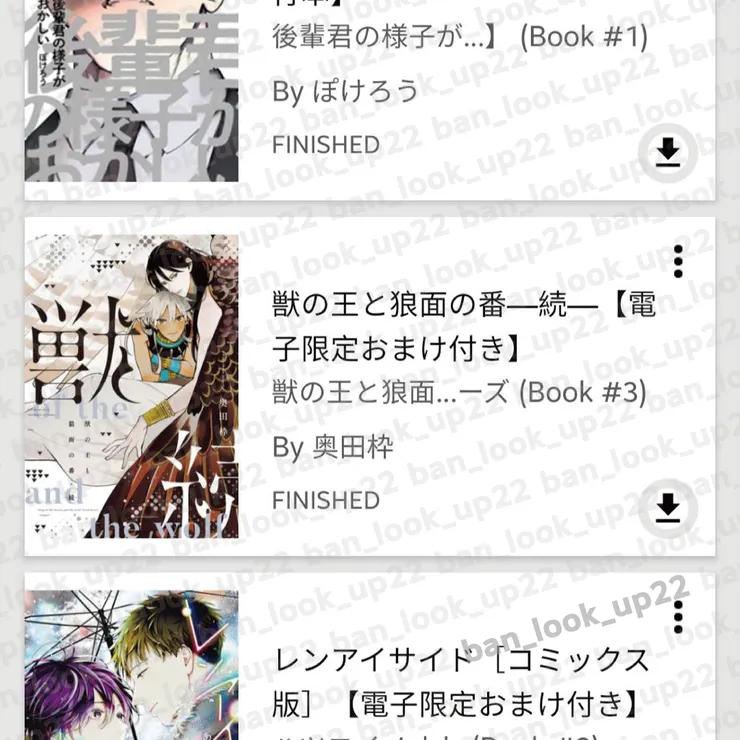Image resolution: width=740 pixels, height=740 pixels.
Task: Open overflow menu for レンアイサイド
Action: pyautogui.click(x=680, y=617)
